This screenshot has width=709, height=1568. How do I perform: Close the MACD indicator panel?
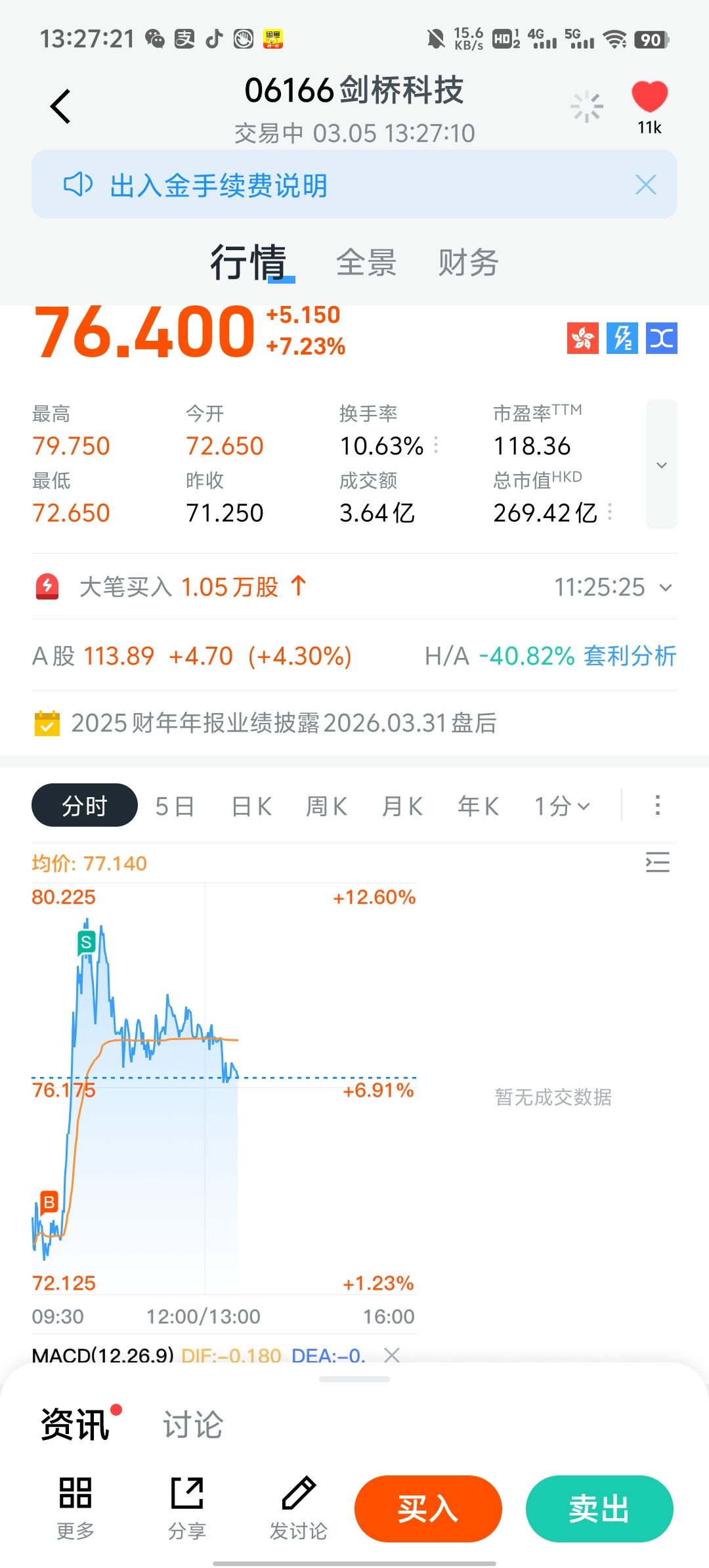392,1355
